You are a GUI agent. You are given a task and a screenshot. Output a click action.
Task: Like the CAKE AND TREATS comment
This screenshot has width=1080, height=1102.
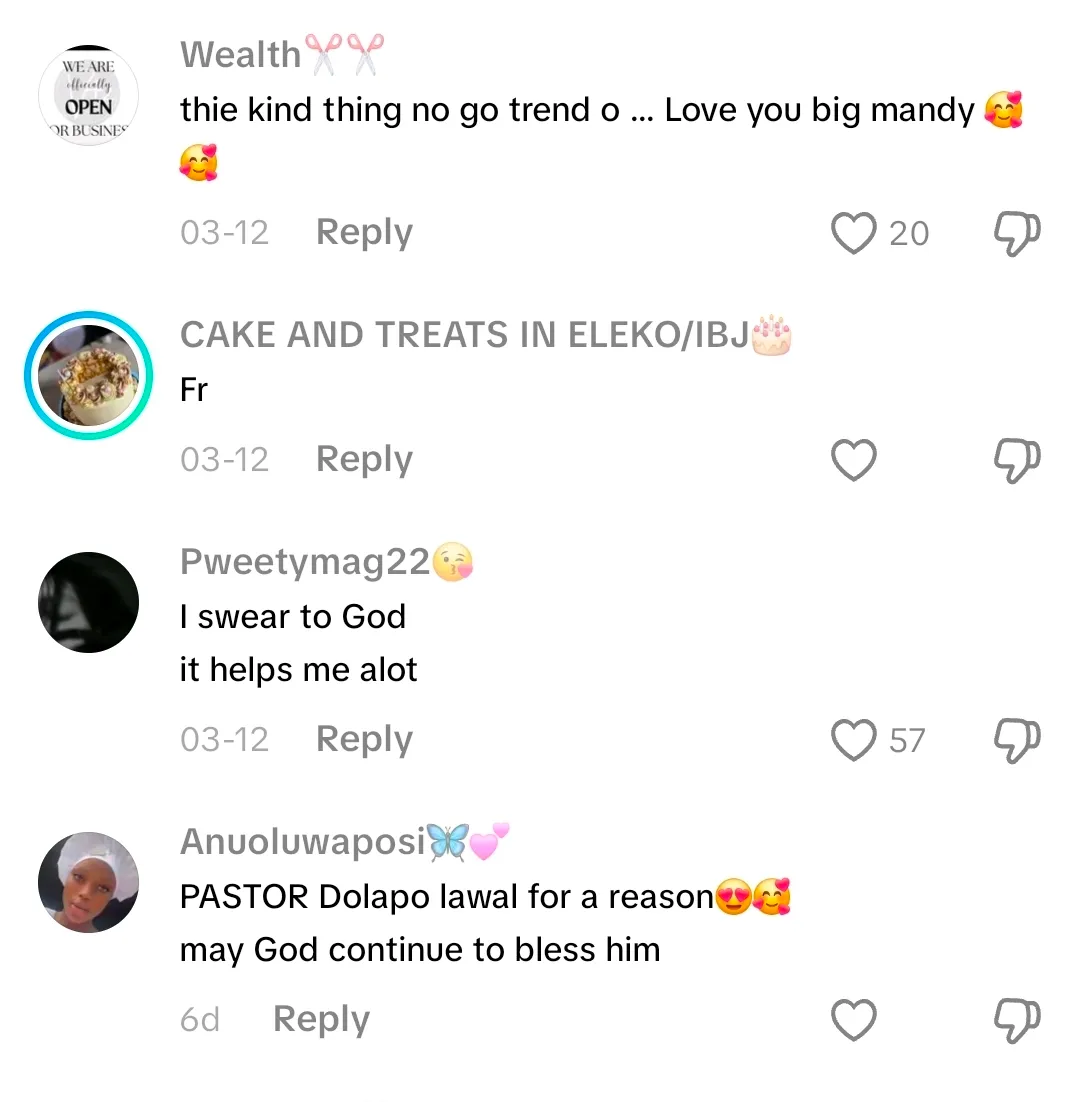point(854,460)
